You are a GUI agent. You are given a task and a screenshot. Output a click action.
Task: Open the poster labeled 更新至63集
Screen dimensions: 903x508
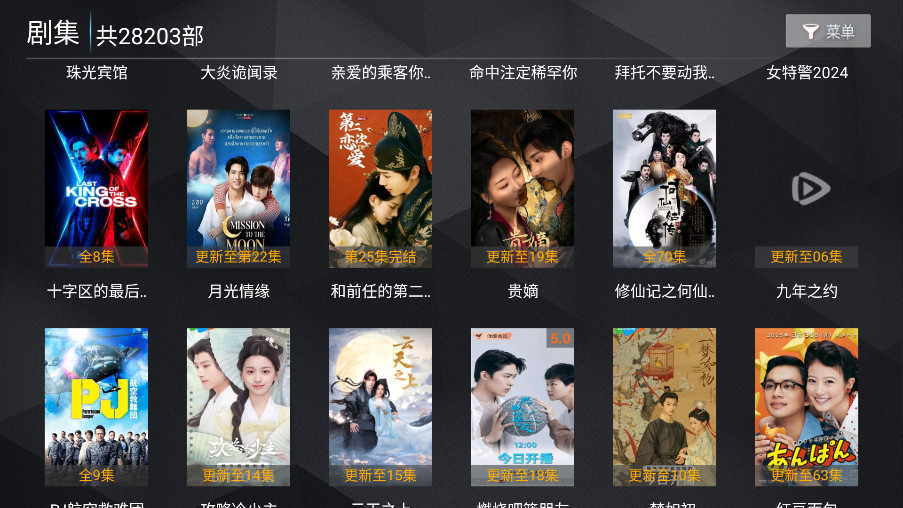click(806, 406)
